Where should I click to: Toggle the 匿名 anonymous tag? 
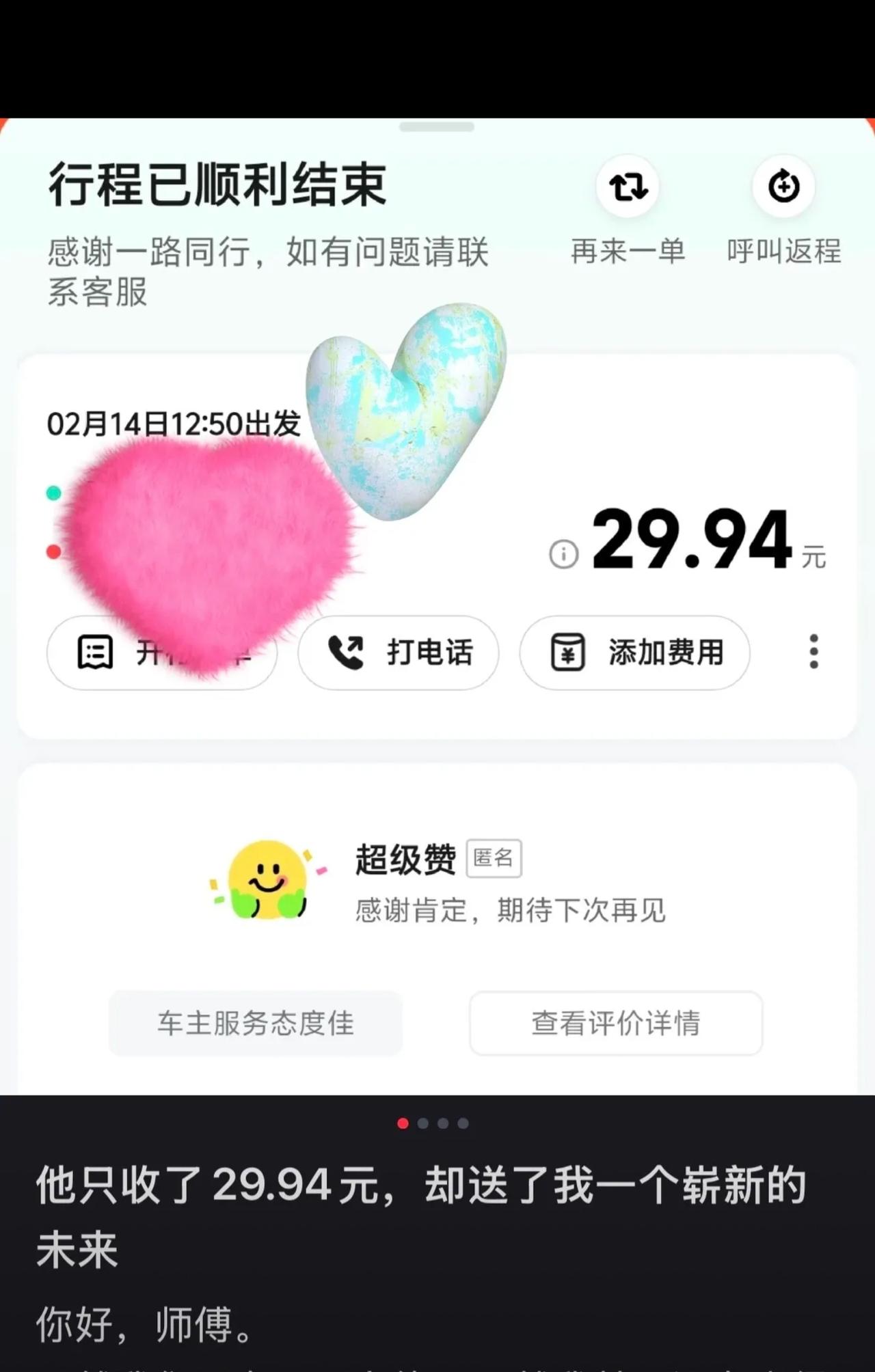494,858
